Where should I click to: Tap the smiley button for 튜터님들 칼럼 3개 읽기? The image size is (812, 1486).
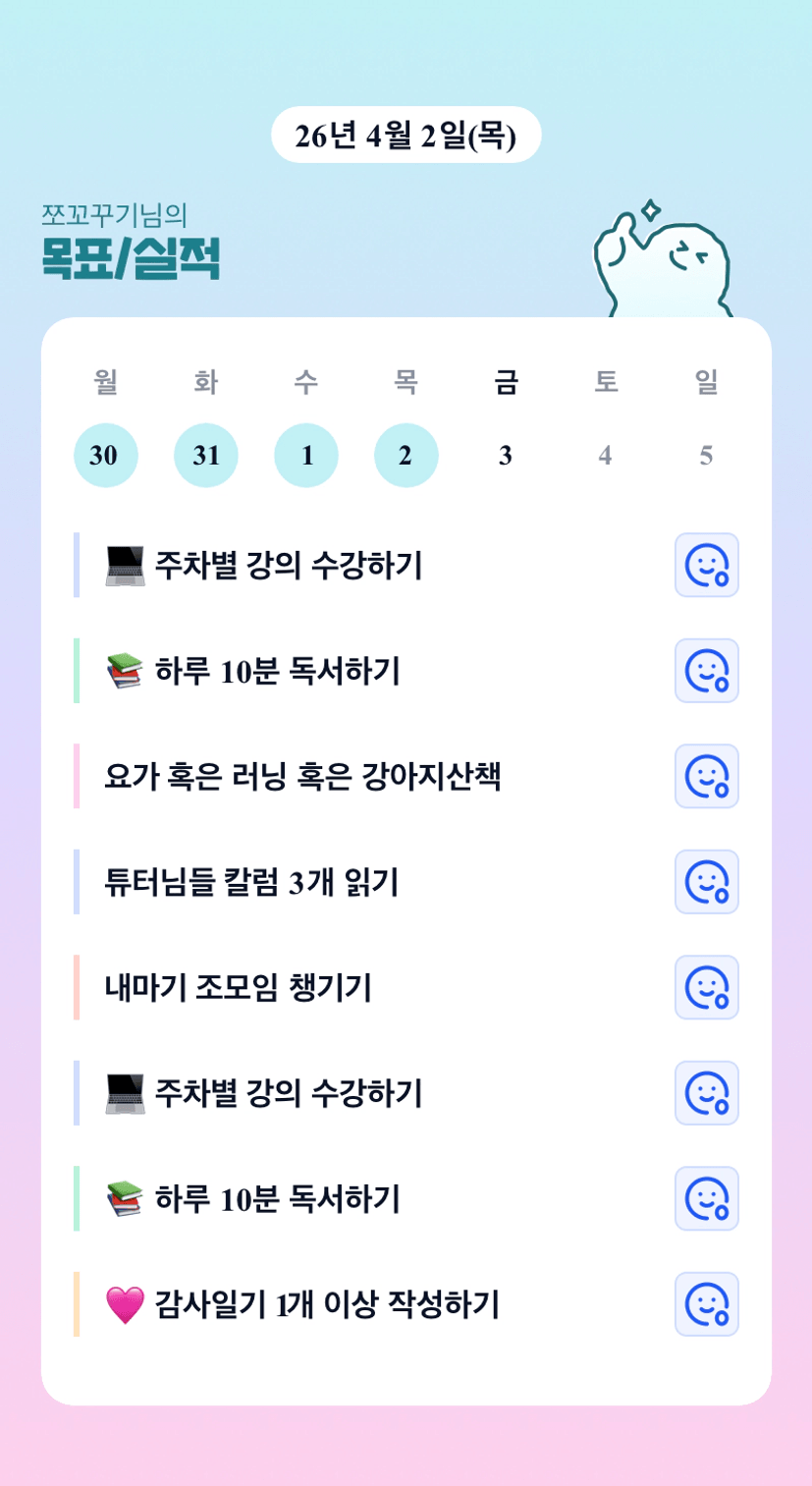pyautogui.click(x=707, y=882)
